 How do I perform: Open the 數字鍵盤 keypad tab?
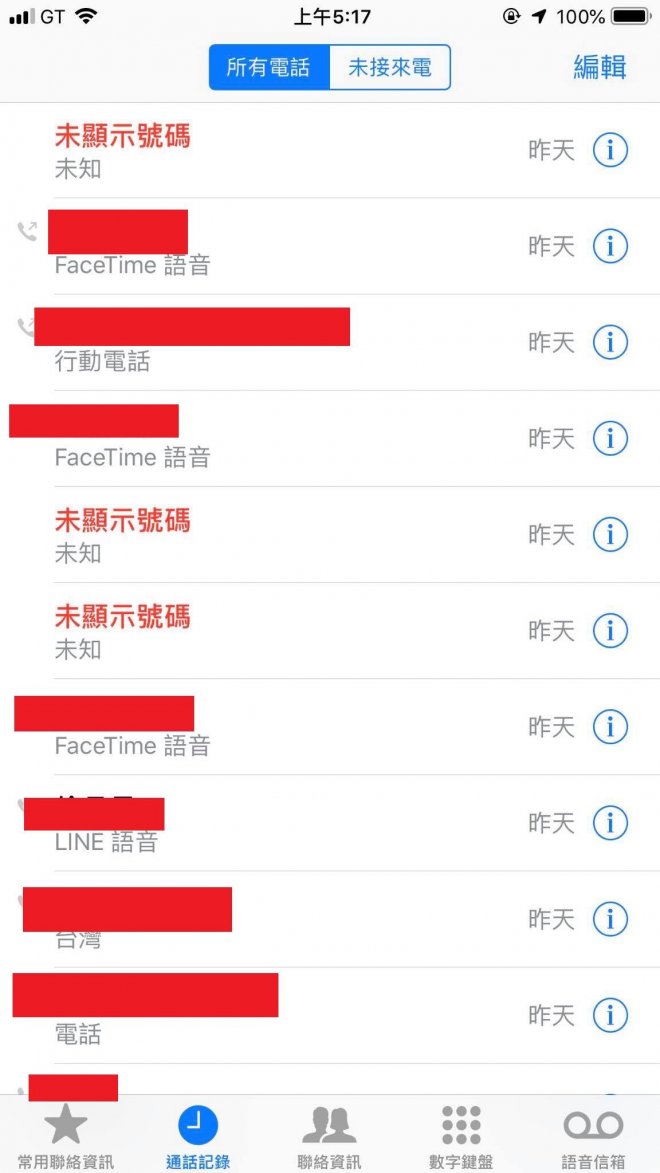[x=461, y=1137]
